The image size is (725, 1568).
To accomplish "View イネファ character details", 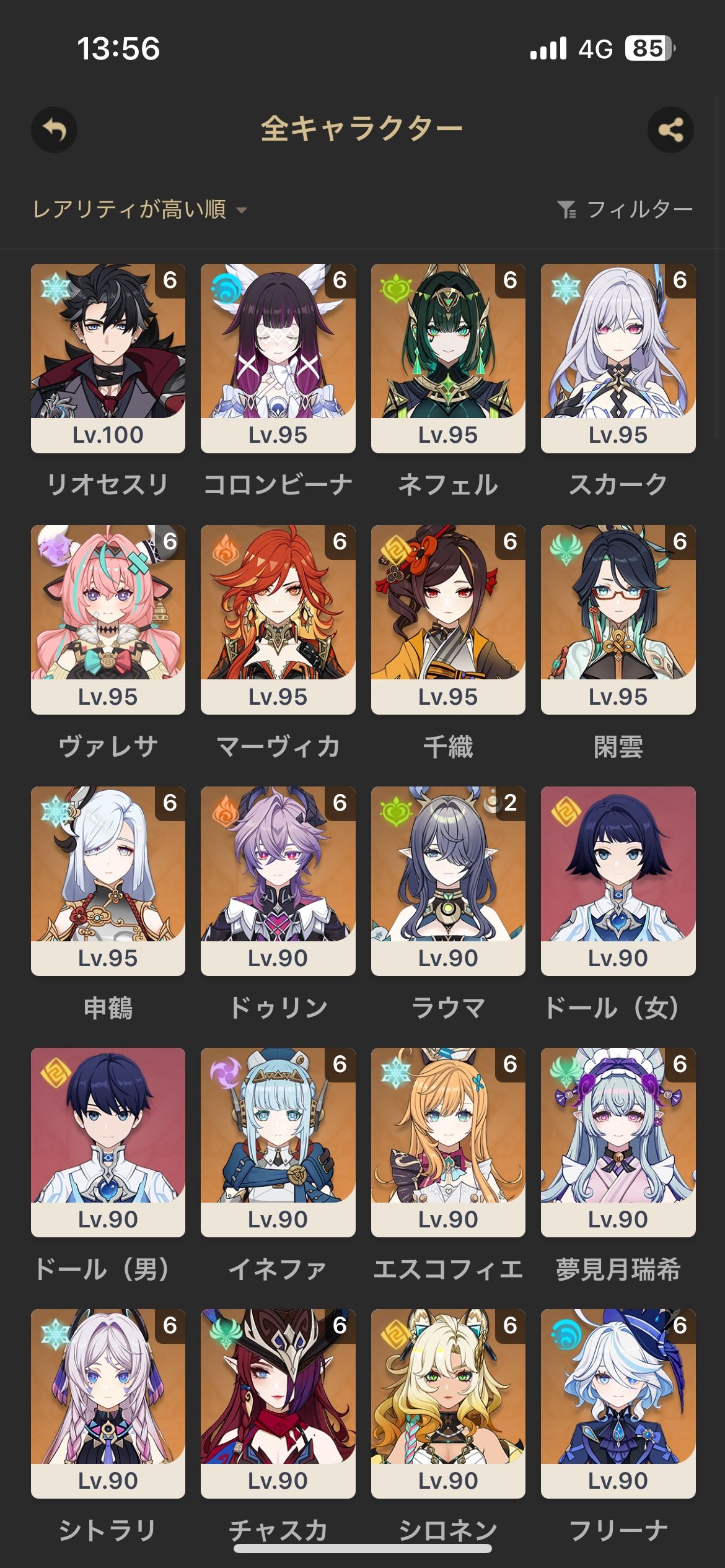I will (x=278, y=1142).
